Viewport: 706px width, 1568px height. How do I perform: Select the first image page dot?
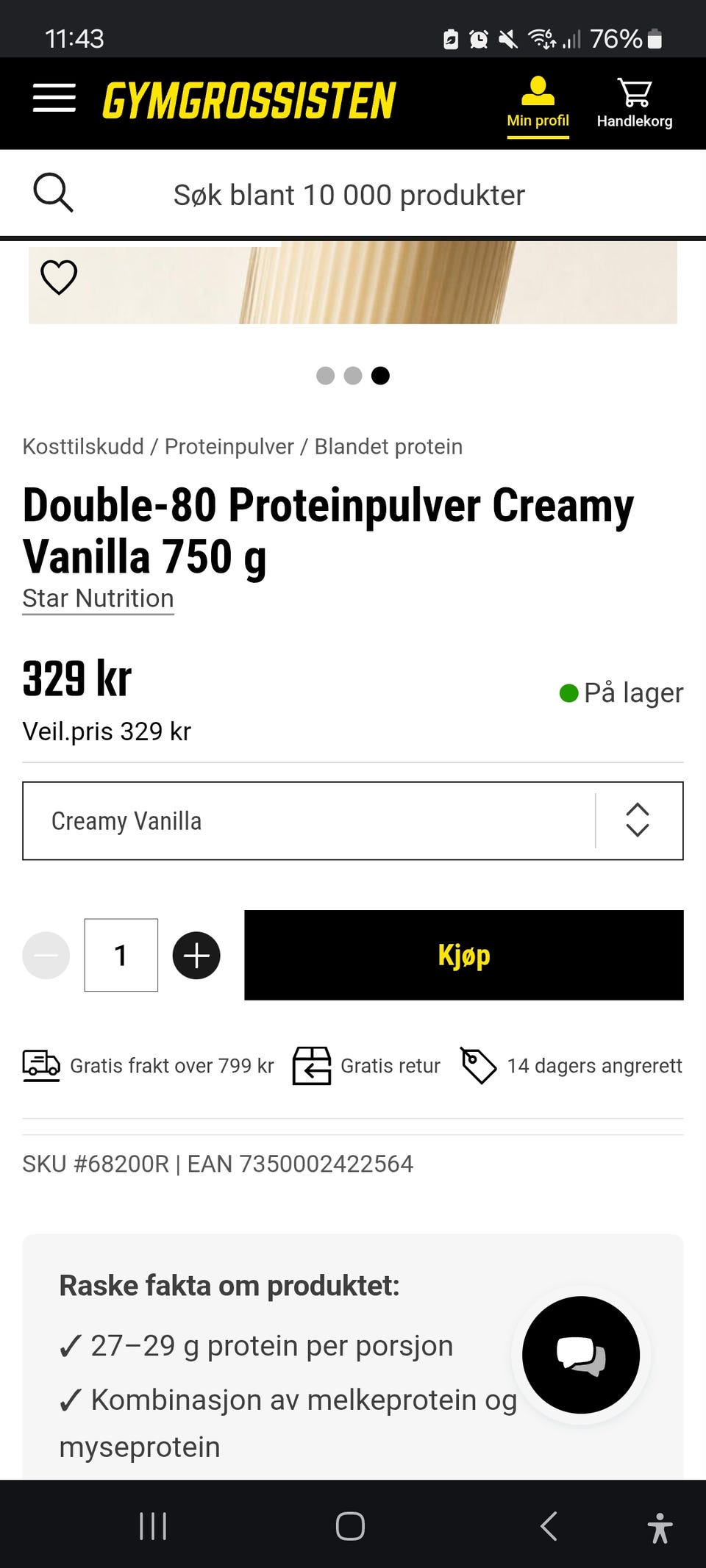point(325,376)
